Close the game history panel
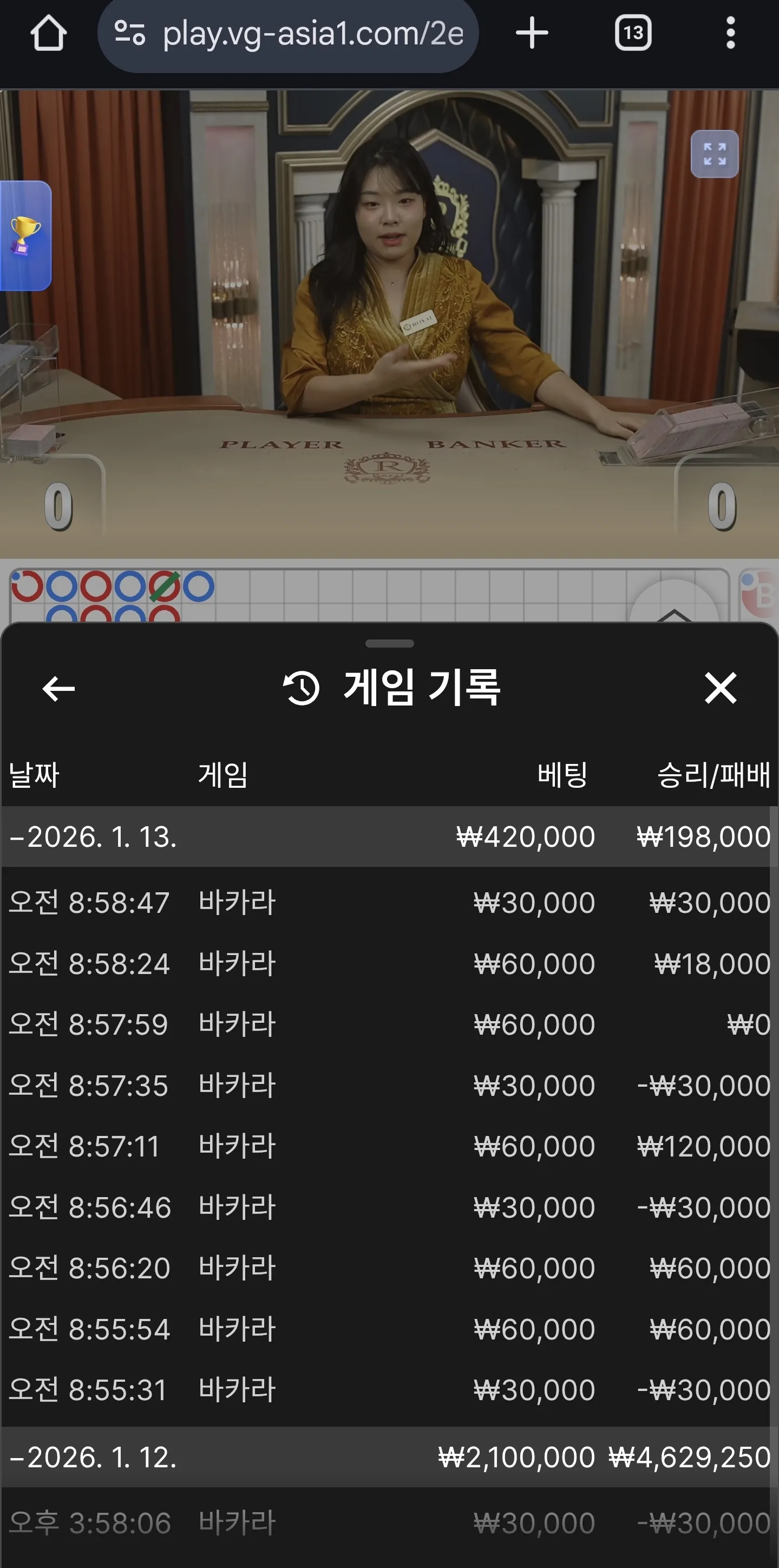Image resolution: width=779 pixels, height=1568 pixels. pyautogui.click(x=721, y=688)
